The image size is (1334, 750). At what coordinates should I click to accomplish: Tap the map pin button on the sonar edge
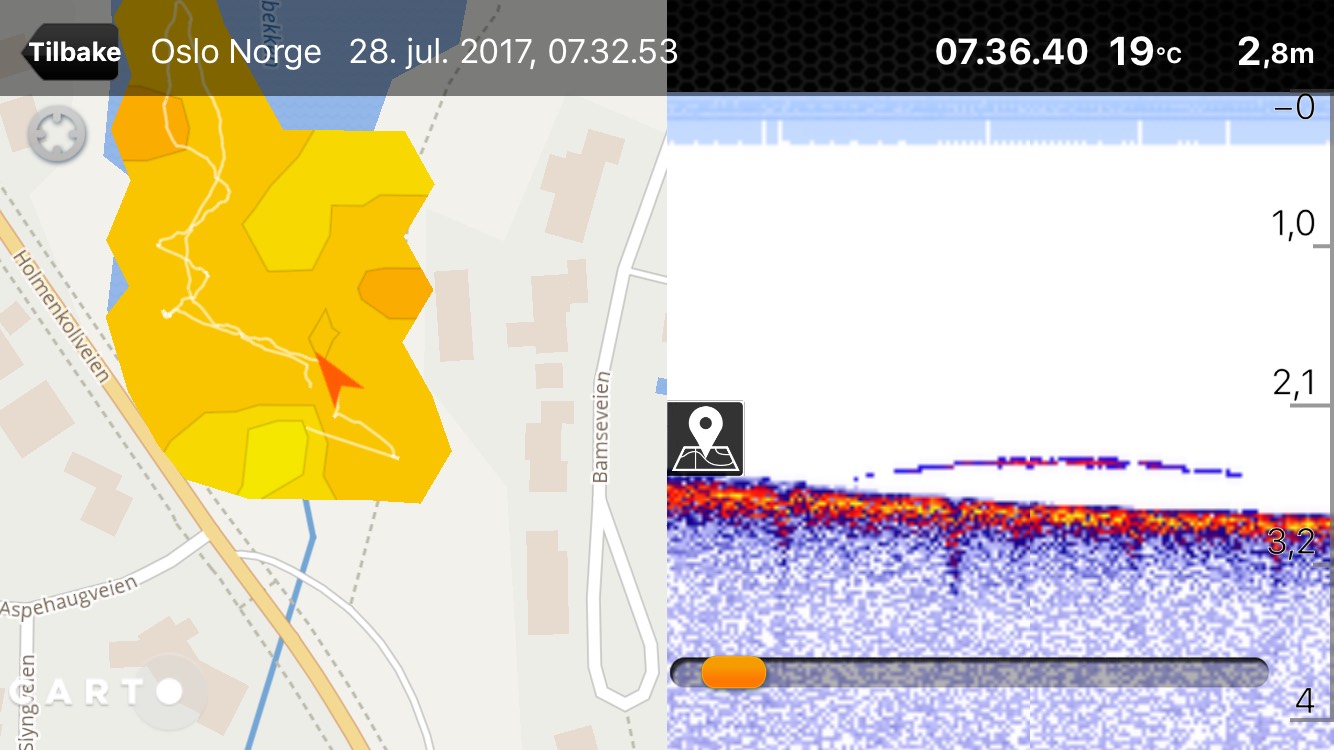(x=706, y=438)
